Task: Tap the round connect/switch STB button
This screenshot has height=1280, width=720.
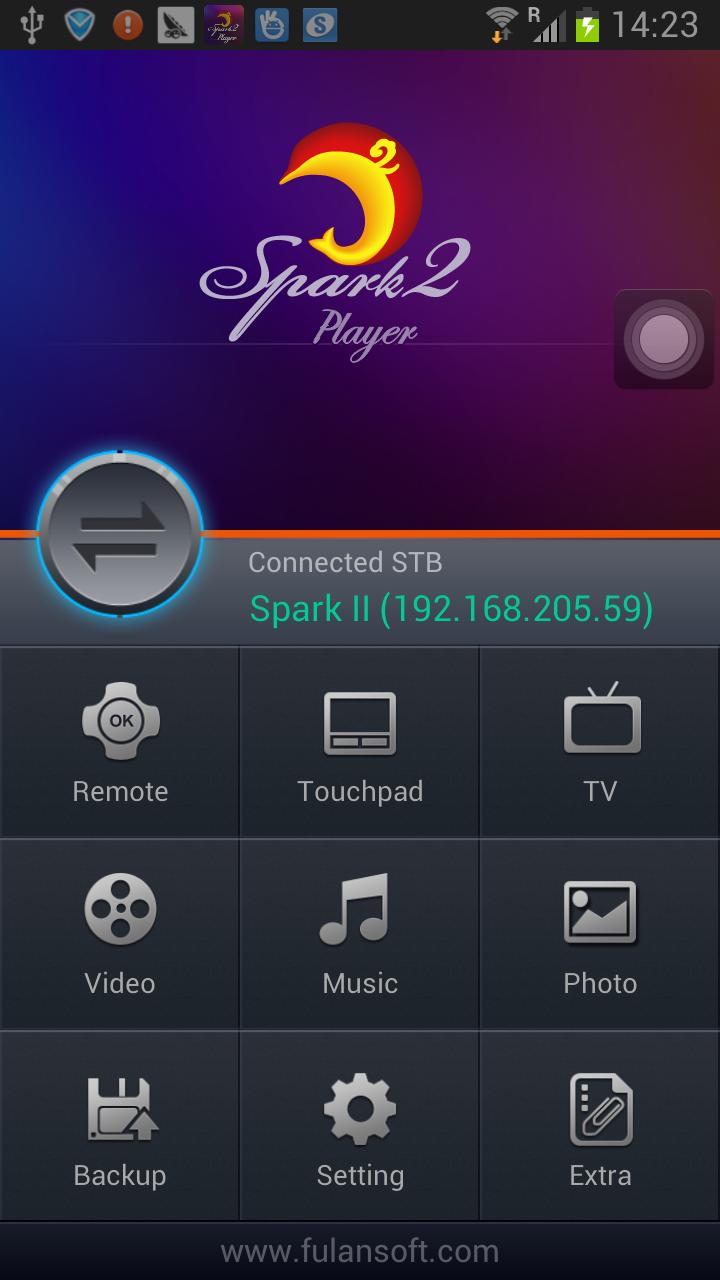Action: [x=120, y=533]
